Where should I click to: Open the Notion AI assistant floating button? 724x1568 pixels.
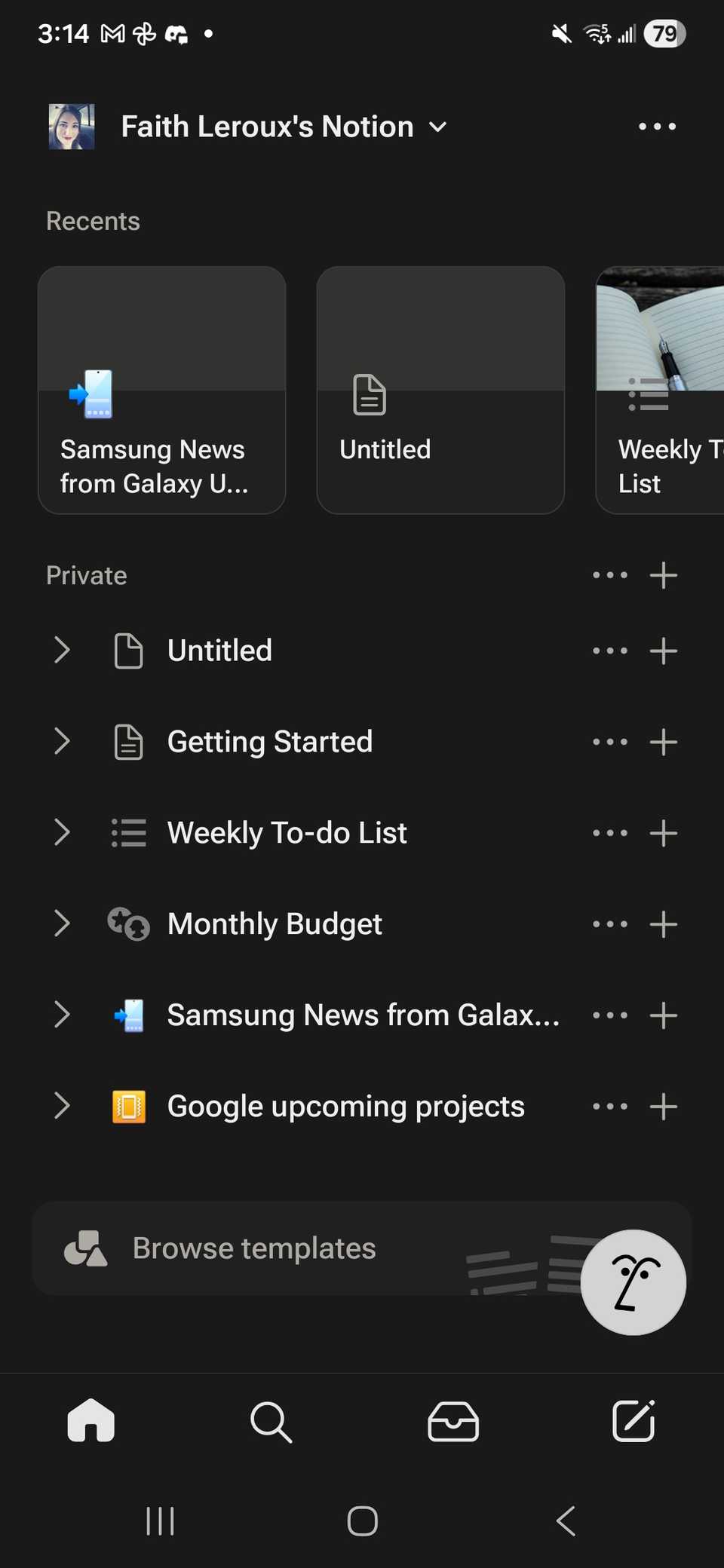pyautogui.click(x=633, y=1282)
